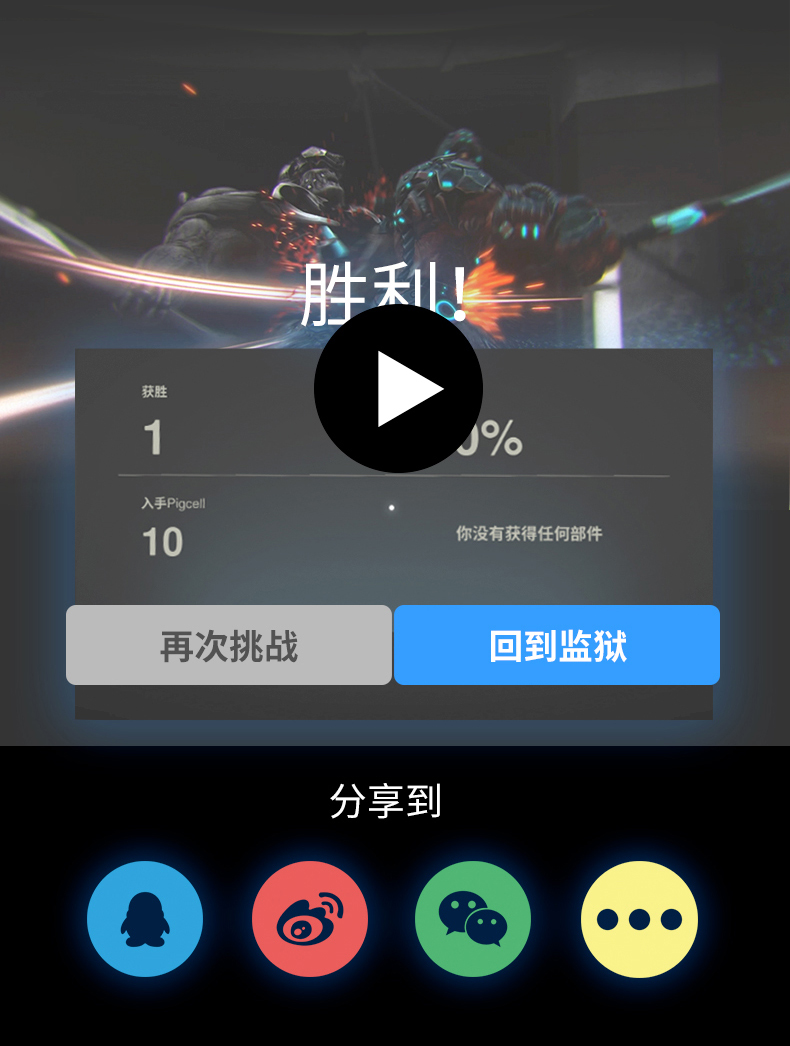Play the victory replay video
The height and width of the screenshot is (1046, 790).
398,388
